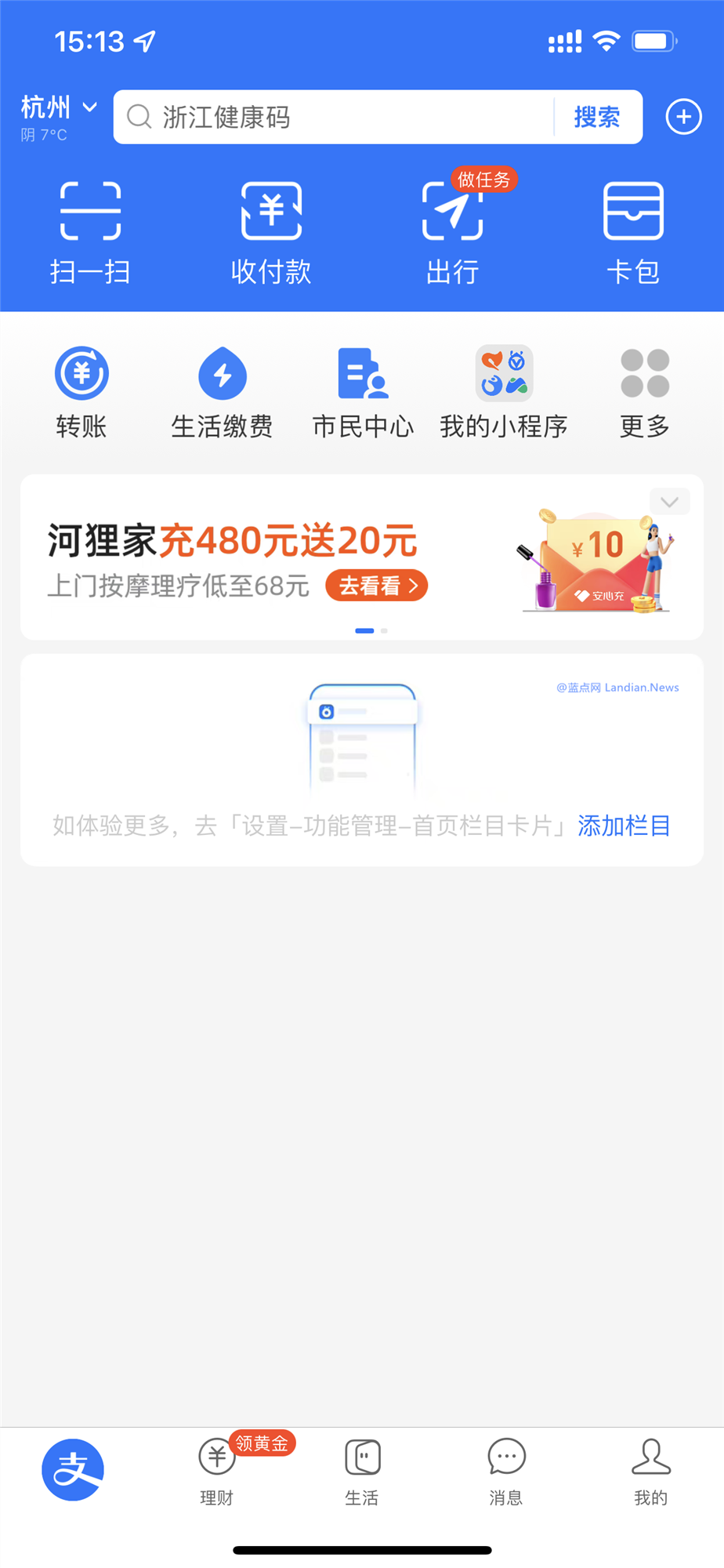Open 更多 apps grid
724x1568 pixels.
[x=644, y=392]
